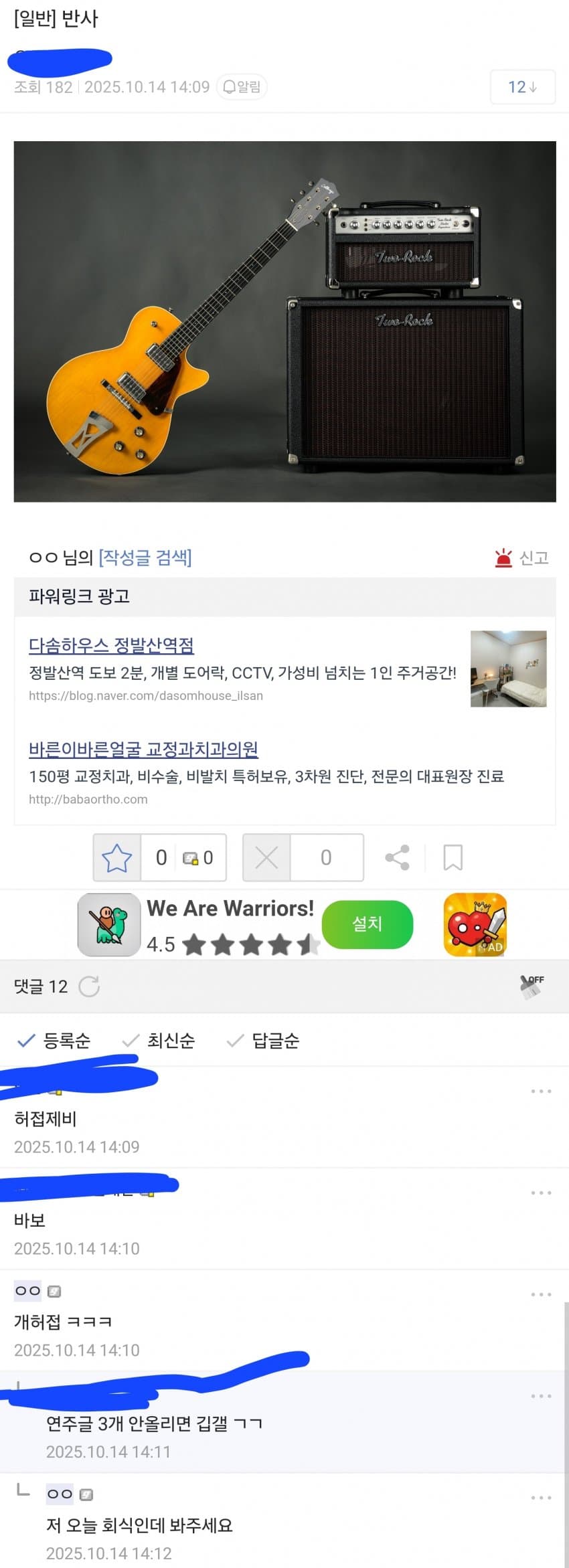
Task: Refresh the comments list
Action: [89, 986]
